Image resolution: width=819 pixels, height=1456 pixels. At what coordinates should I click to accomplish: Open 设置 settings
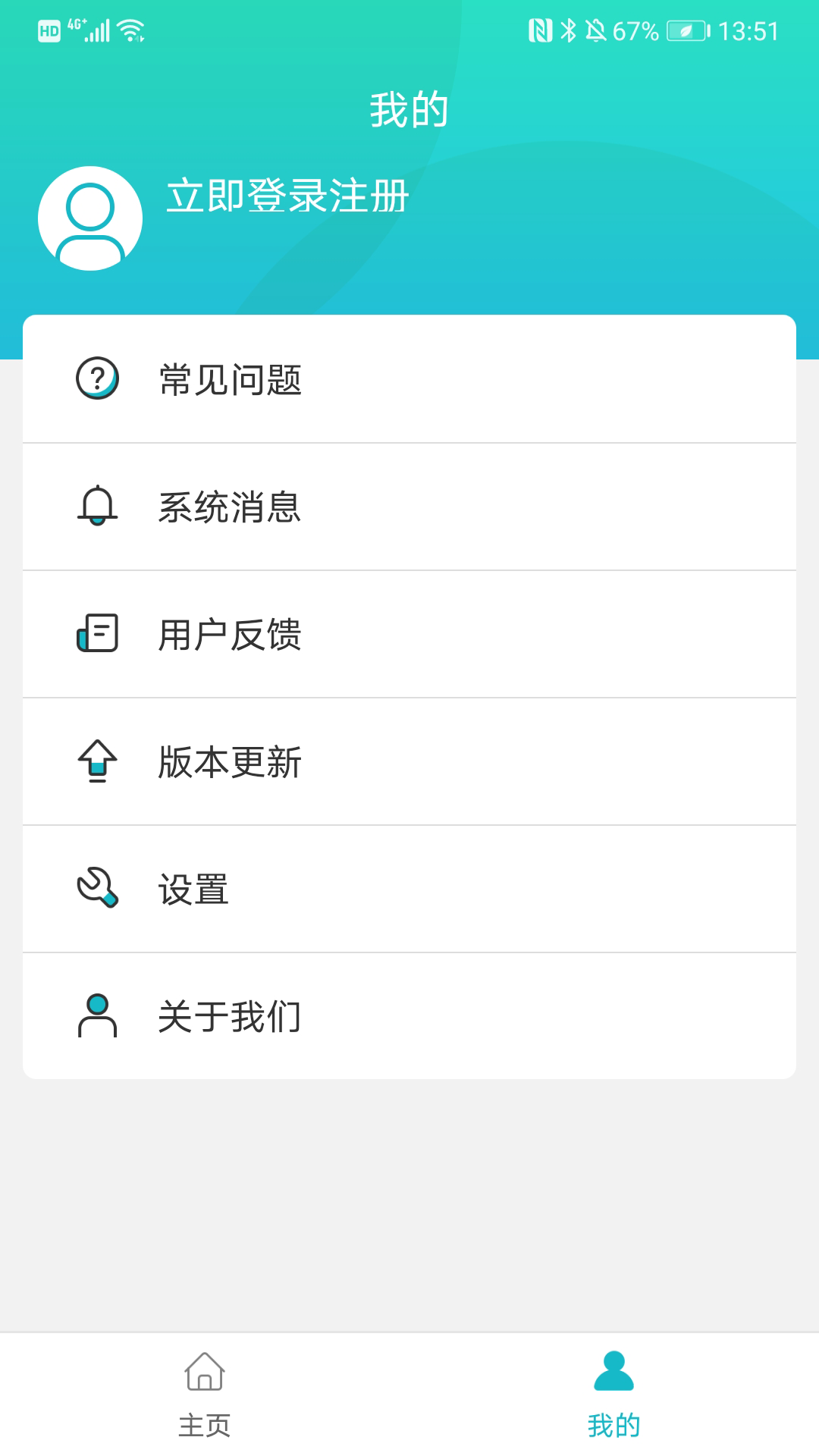click(x=409, y=889)
